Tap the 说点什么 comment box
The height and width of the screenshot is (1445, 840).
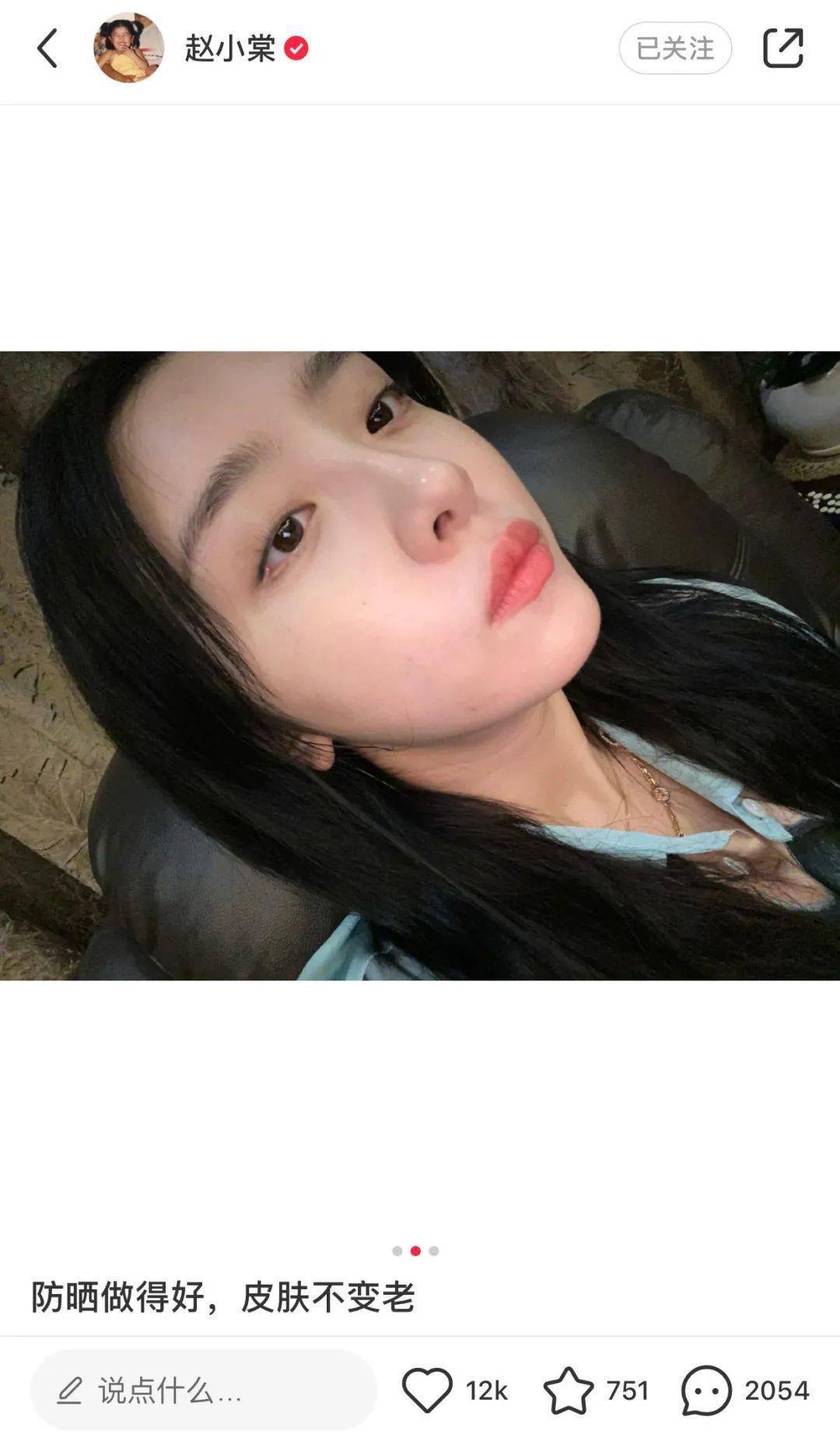(x=202, y=1390)
